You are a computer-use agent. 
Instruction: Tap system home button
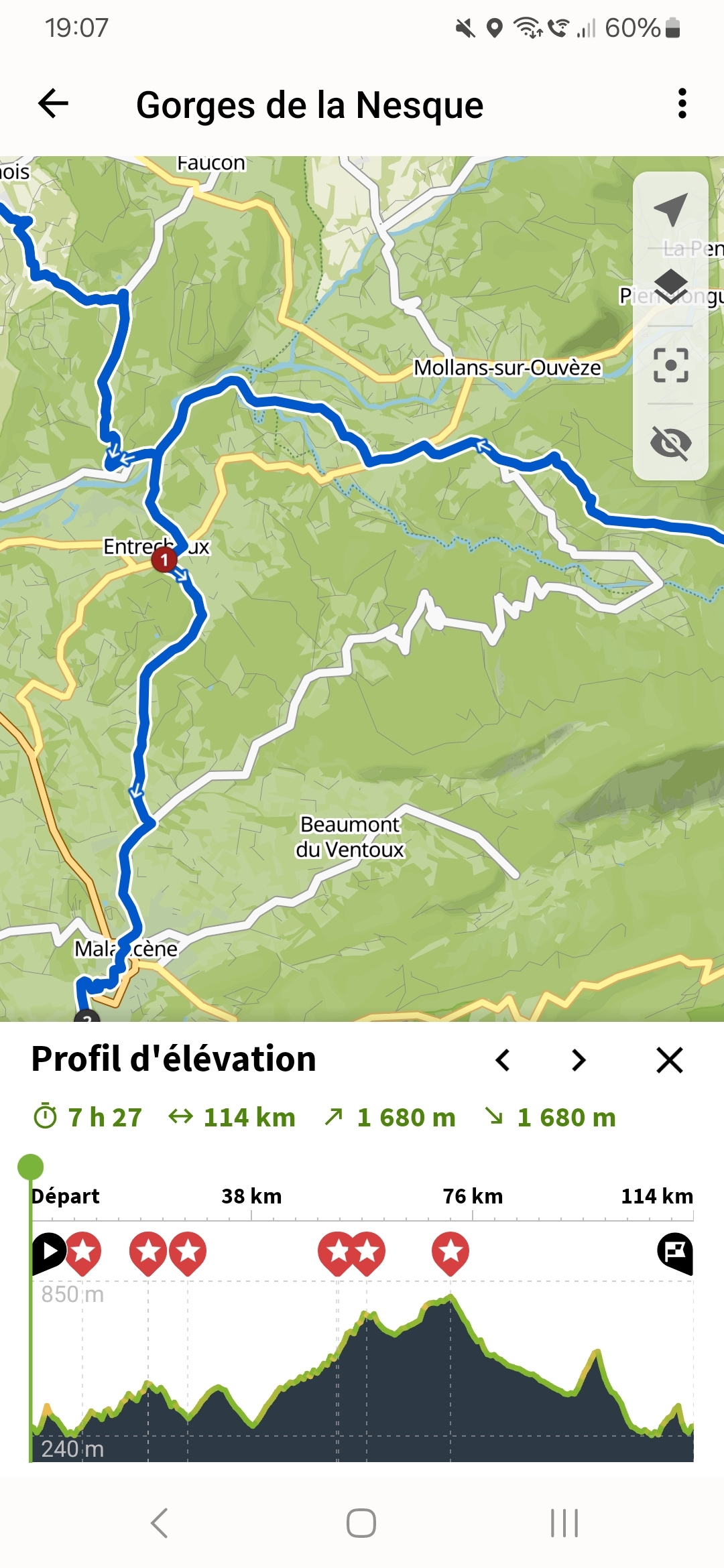361,1523
